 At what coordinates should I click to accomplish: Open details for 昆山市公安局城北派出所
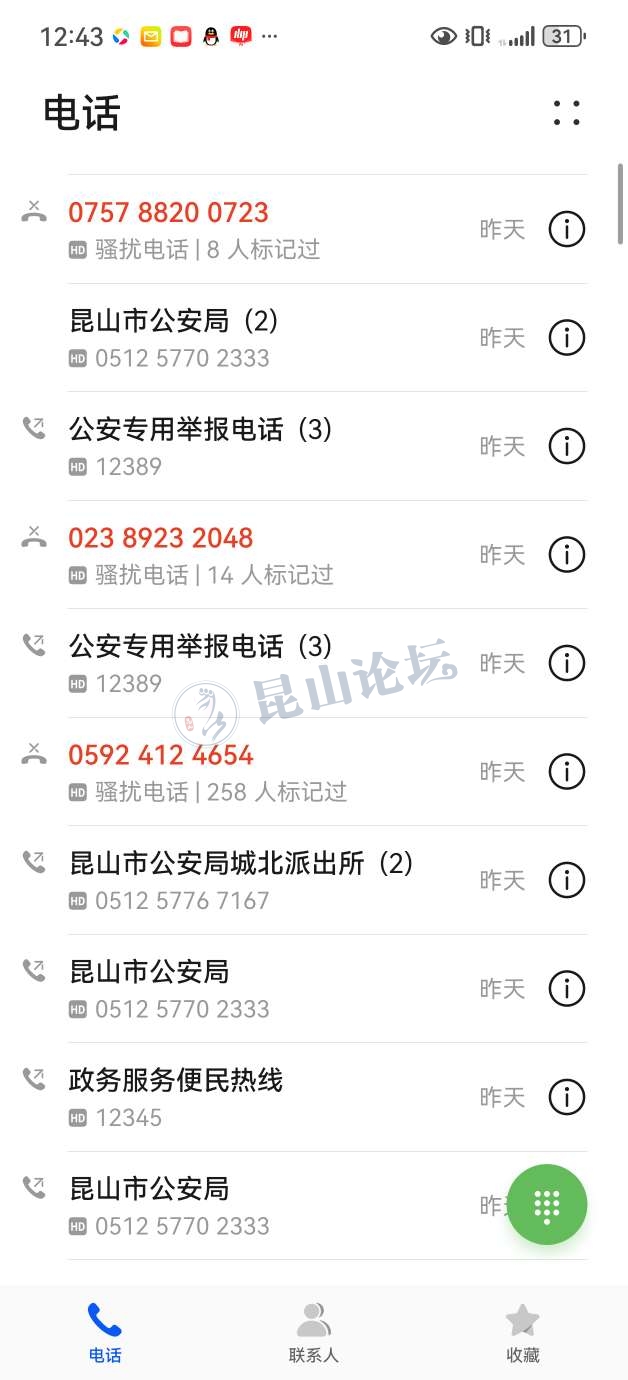click(x=566, y=880)
